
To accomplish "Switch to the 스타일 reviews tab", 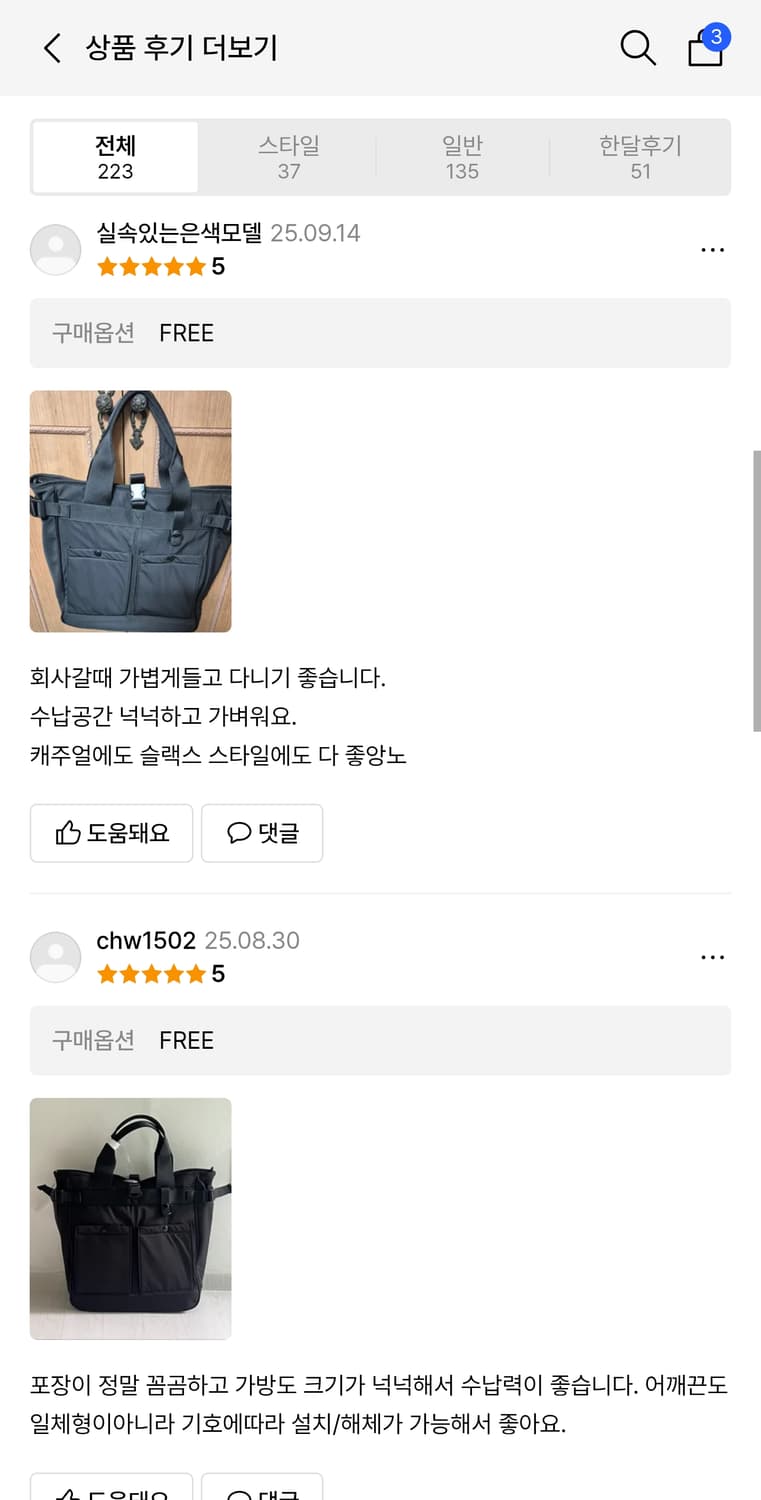I will [x=289, y=157].
